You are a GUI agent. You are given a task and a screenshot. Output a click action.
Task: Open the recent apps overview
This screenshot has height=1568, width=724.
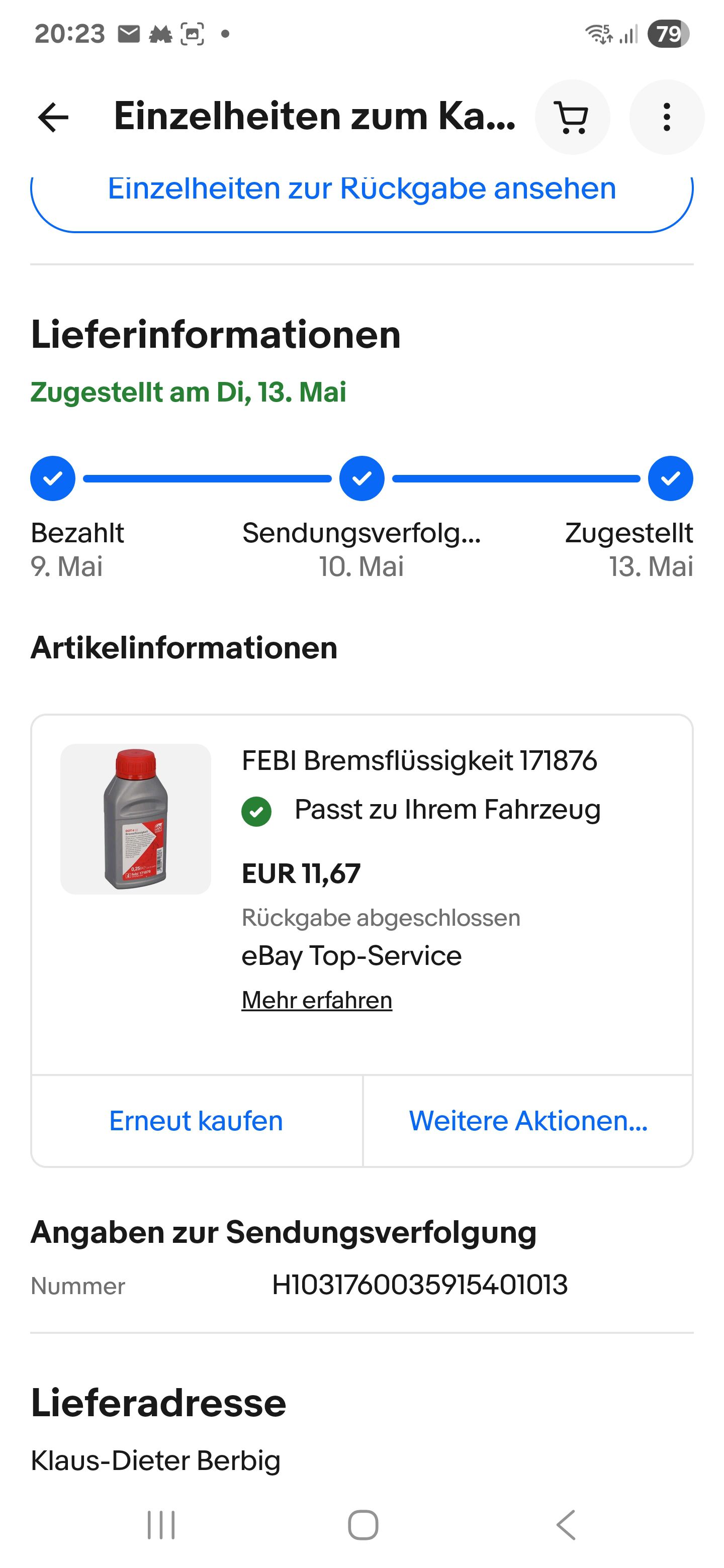161,1525
